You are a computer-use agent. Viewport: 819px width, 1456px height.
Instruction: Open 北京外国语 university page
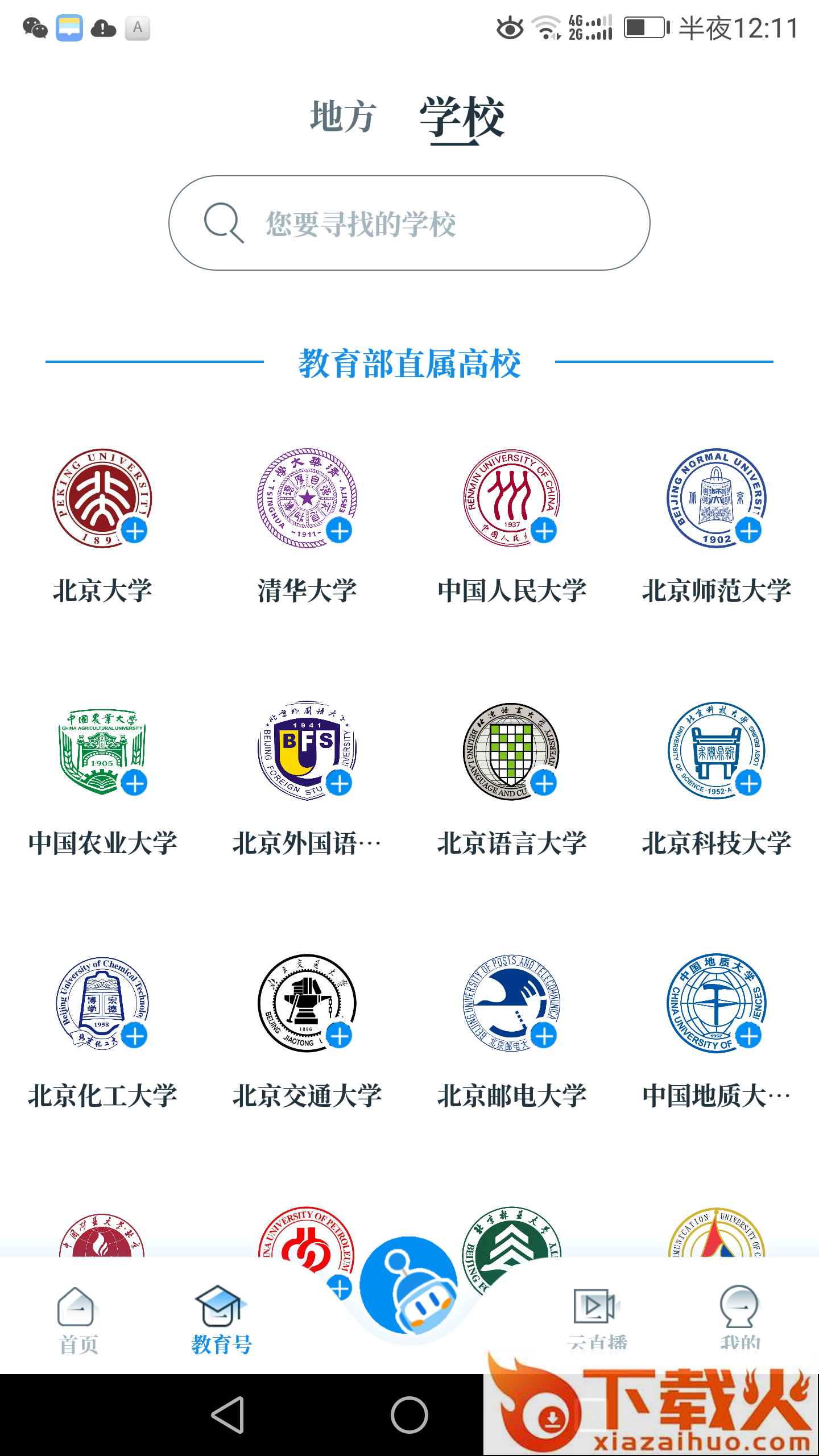307,751
